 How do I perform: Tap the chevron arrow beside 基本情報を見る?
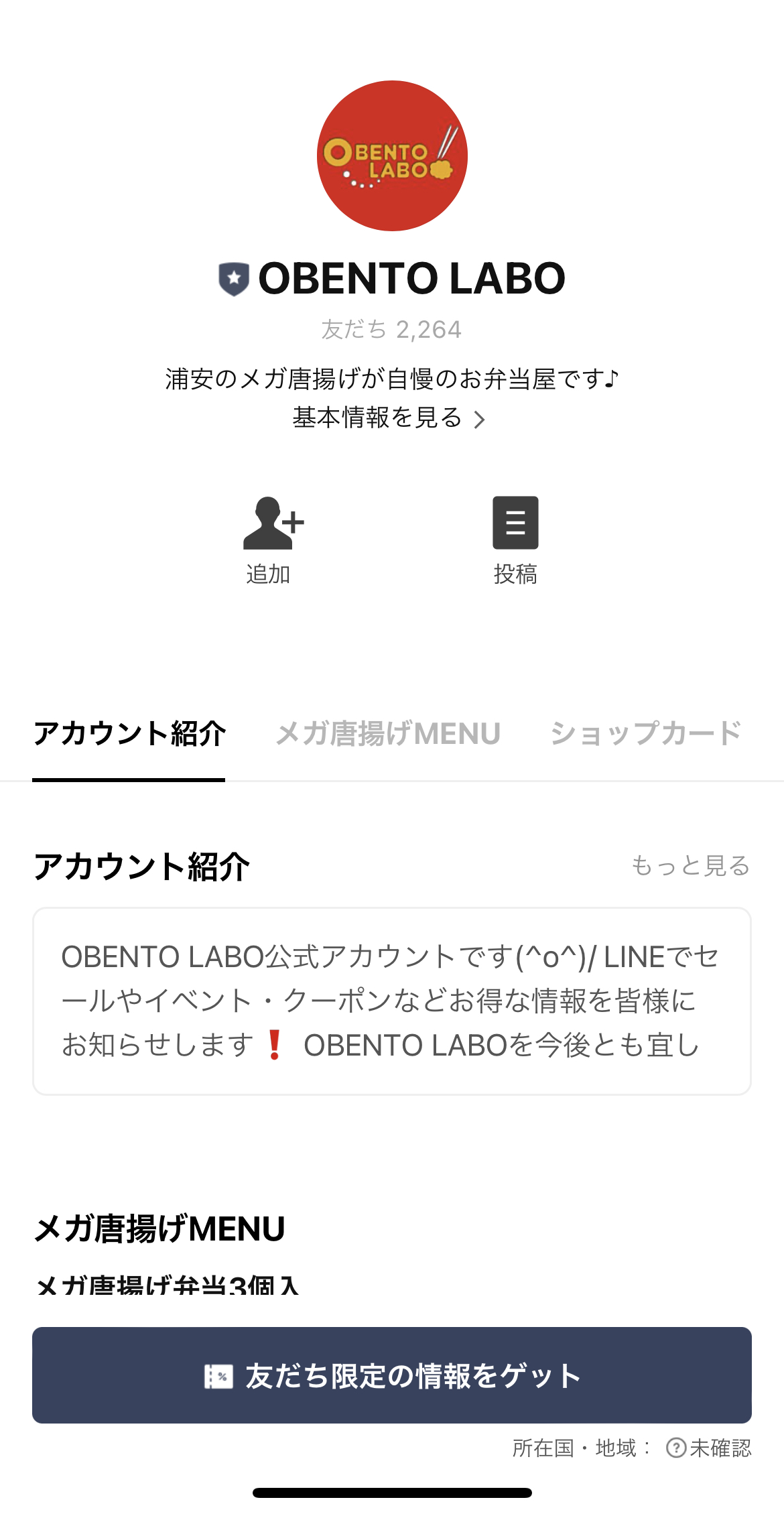479,420
